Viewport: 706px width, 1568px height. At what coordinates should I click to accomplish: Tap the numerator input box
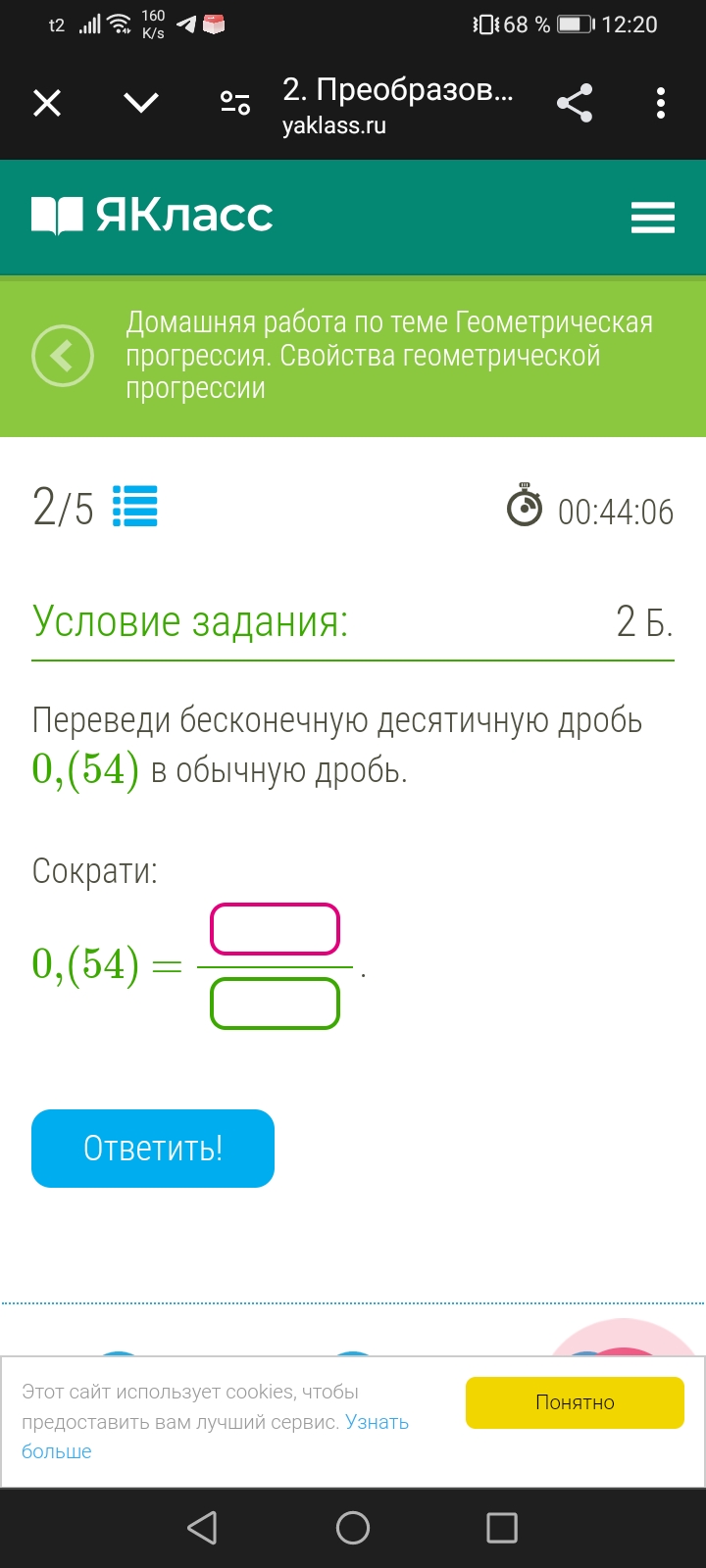click(x=276, y=929)
